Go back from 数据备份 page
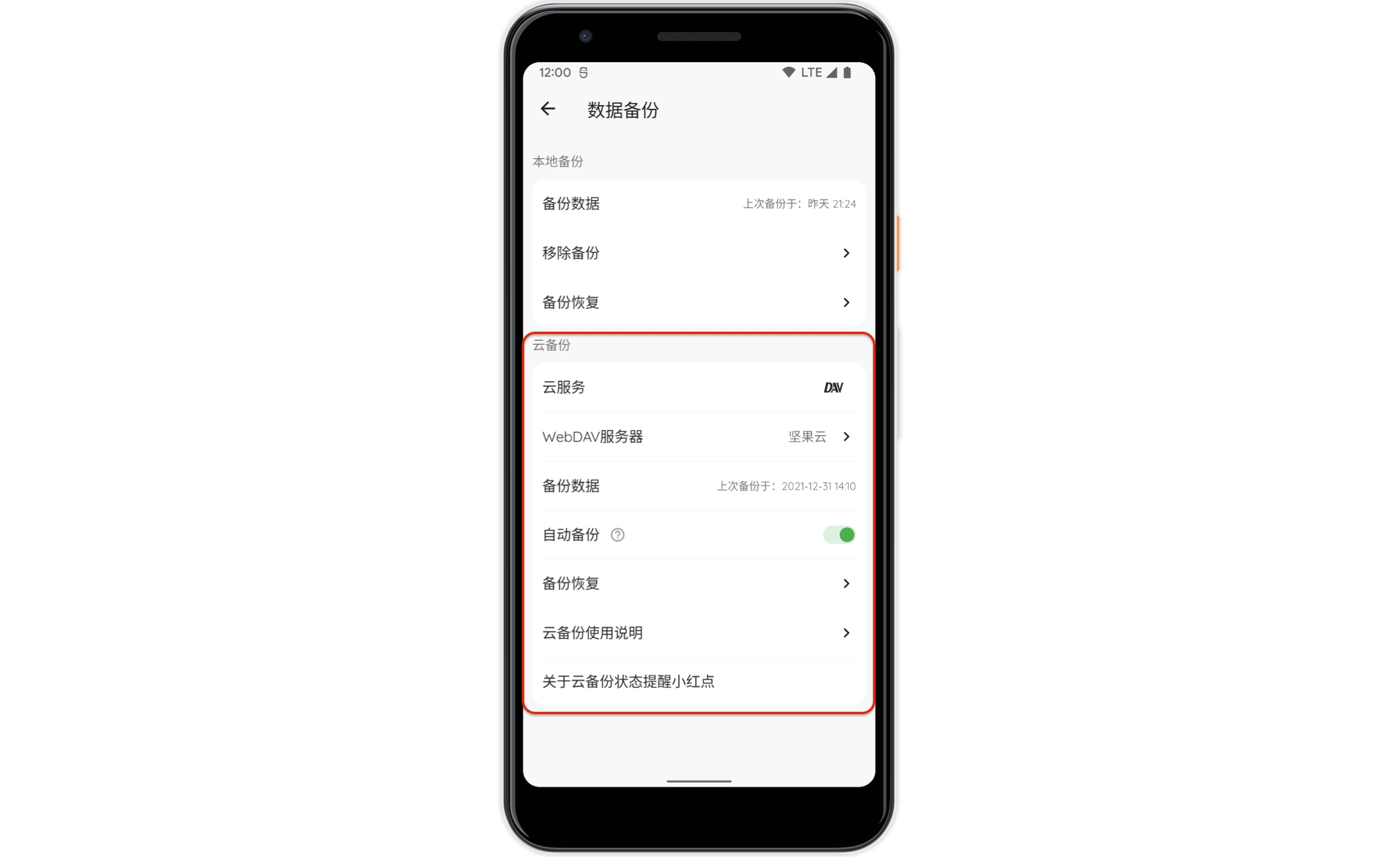The image size is (1400, 857). tap(548, 109)
